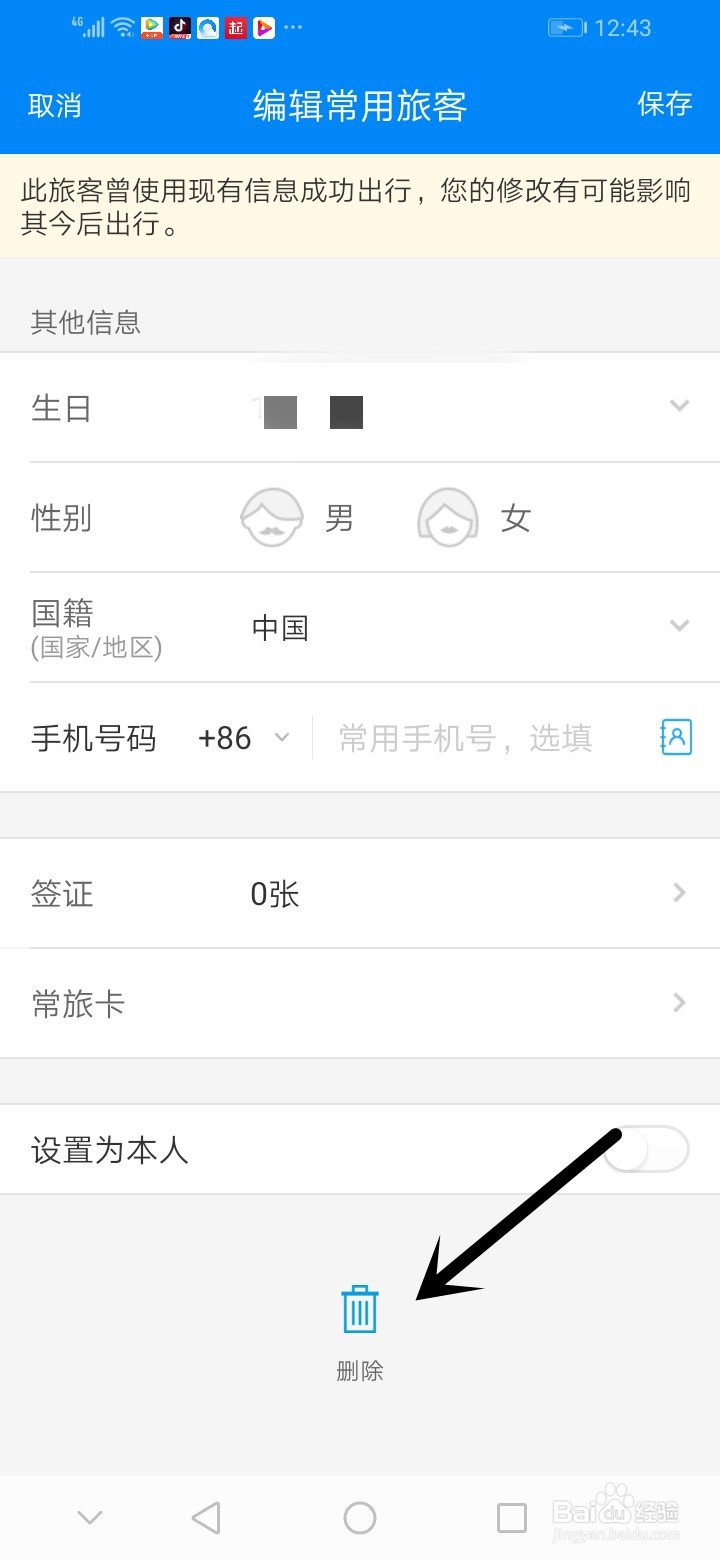Select the male gender avatar icon
Image resolution: width=720 pixels, height=1560 pixels.
pyautogui.click(x=271, y=518)
